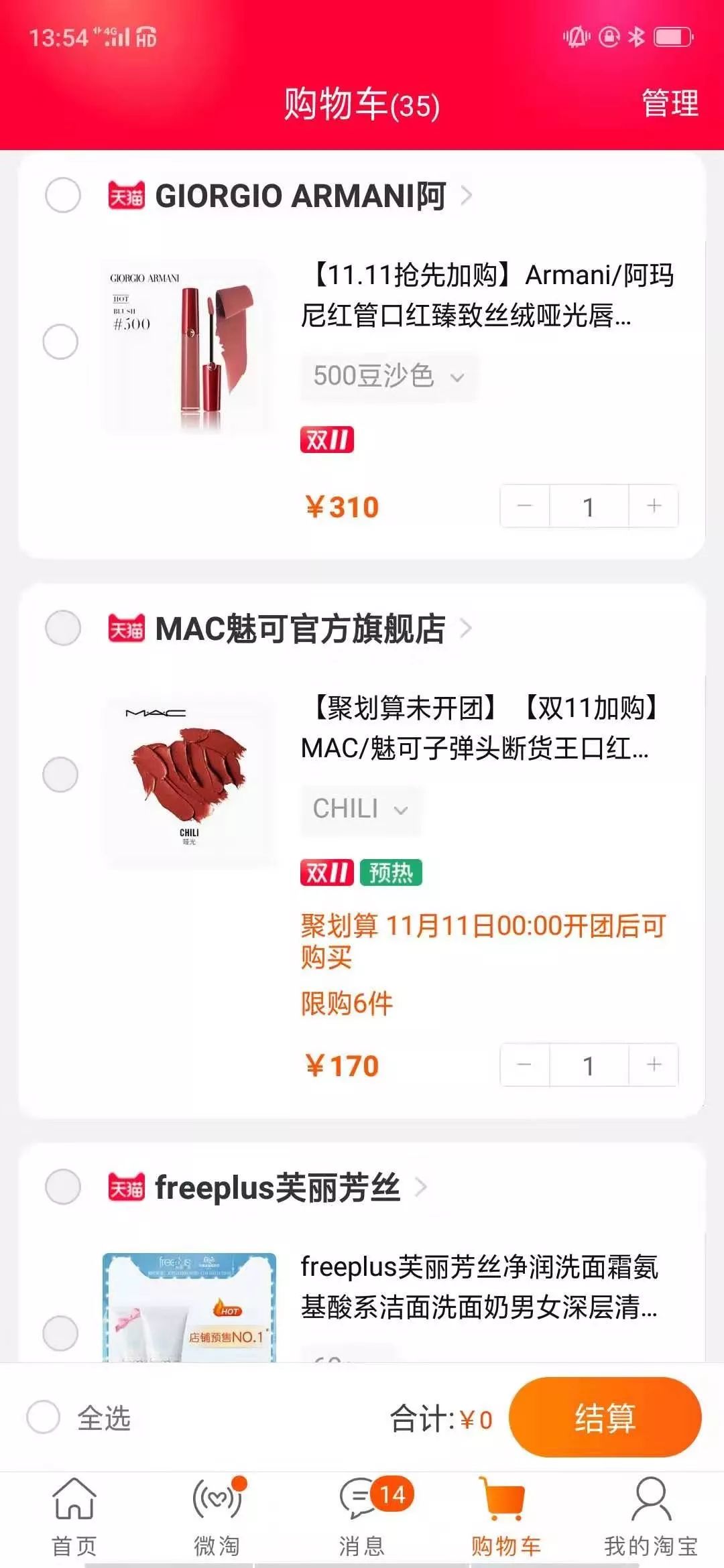The height and width of the screenshot is (1568, 724).
Task: Switch to 我的淘宝 tab
Action: (650, 1518)
